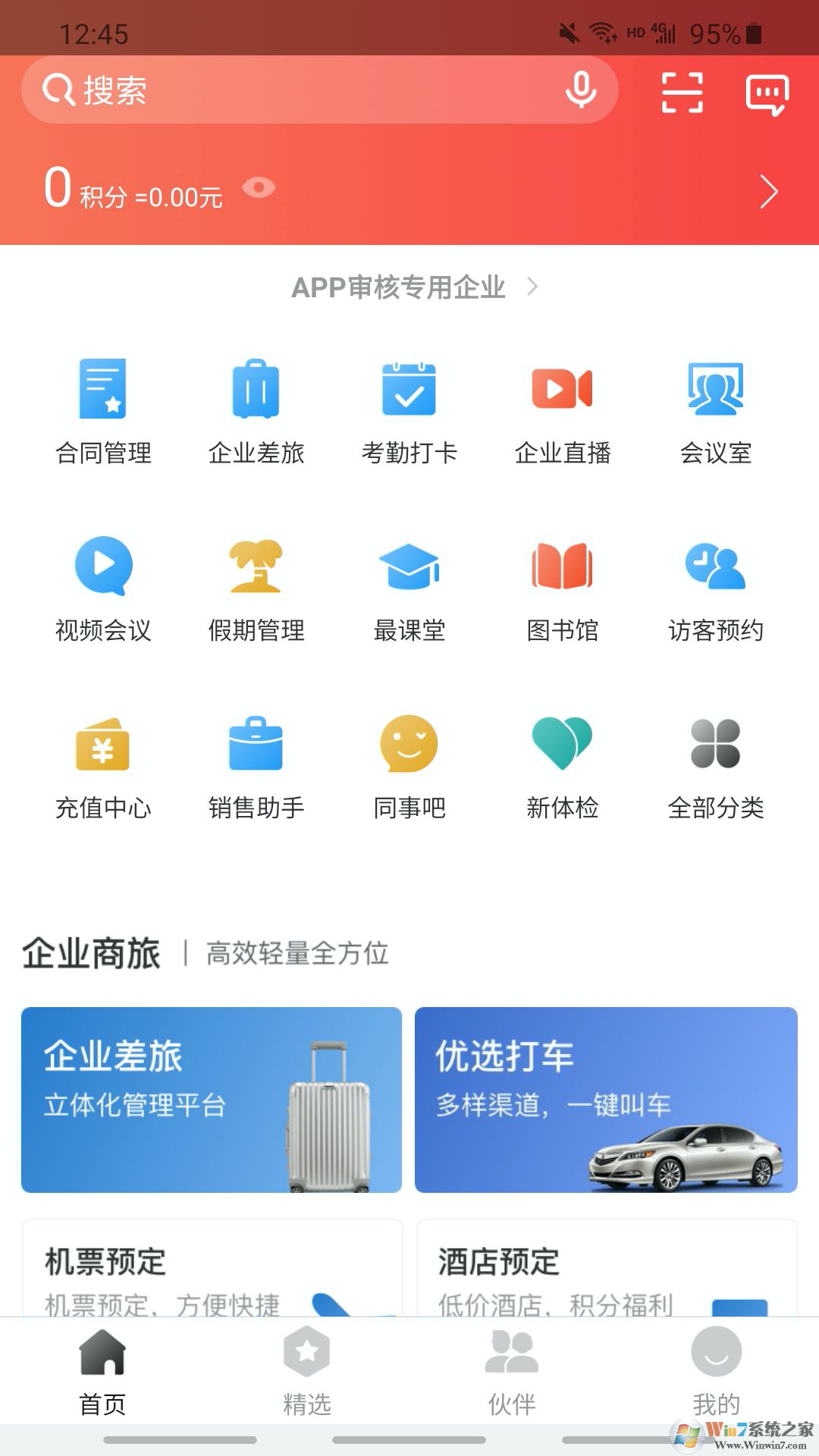Tap the voice search microphone icon
Screen dimensions: 819x1456
click(579, 91)
